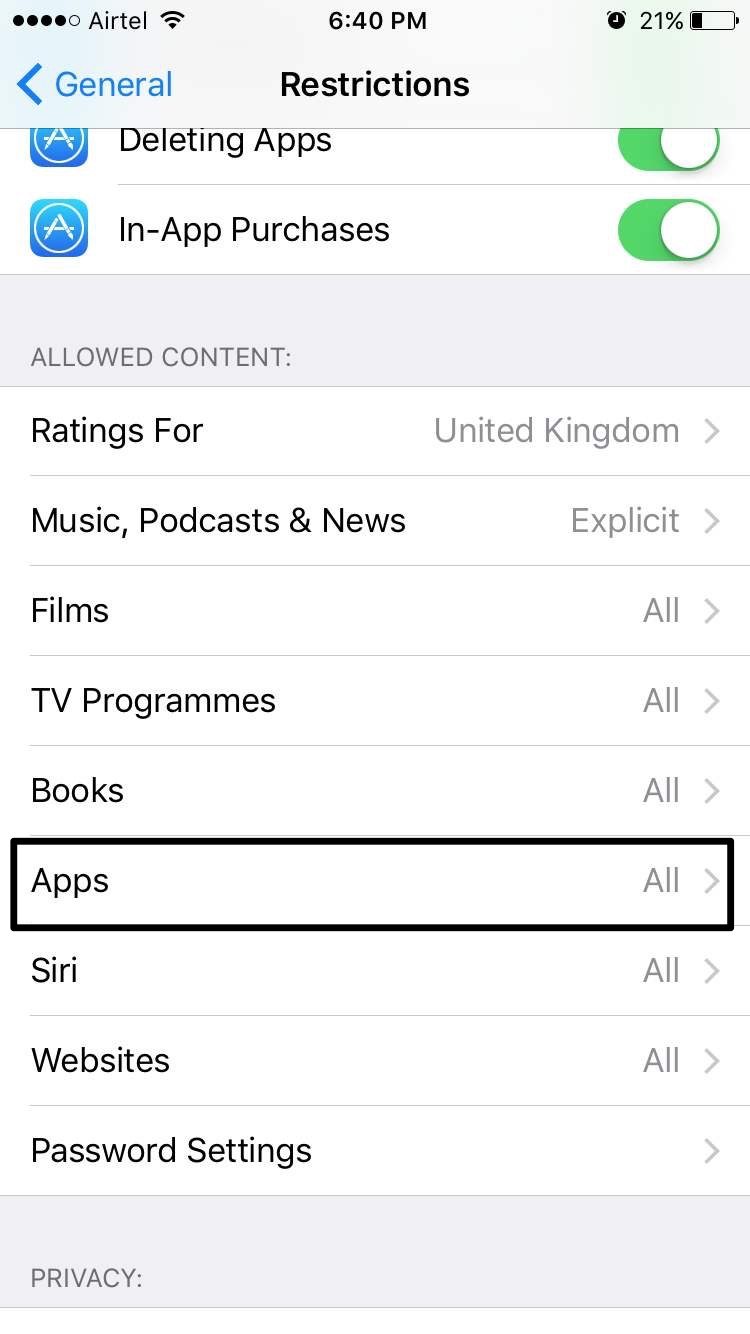
Task: Go back to General settings
Action: tap(95, 85)
